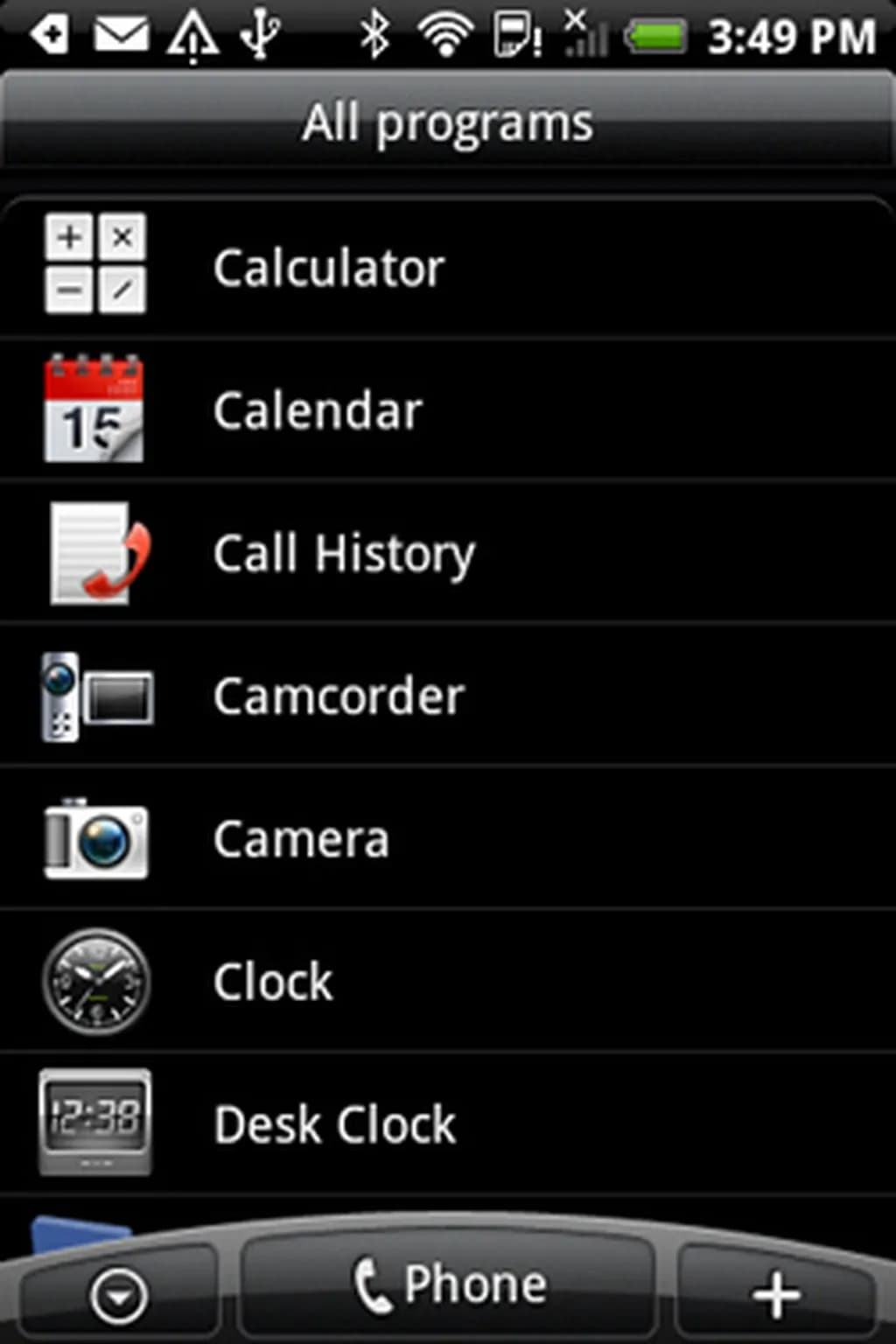Launch the Camera app
Screen dimensions: 896x1344
pos(301,839)
